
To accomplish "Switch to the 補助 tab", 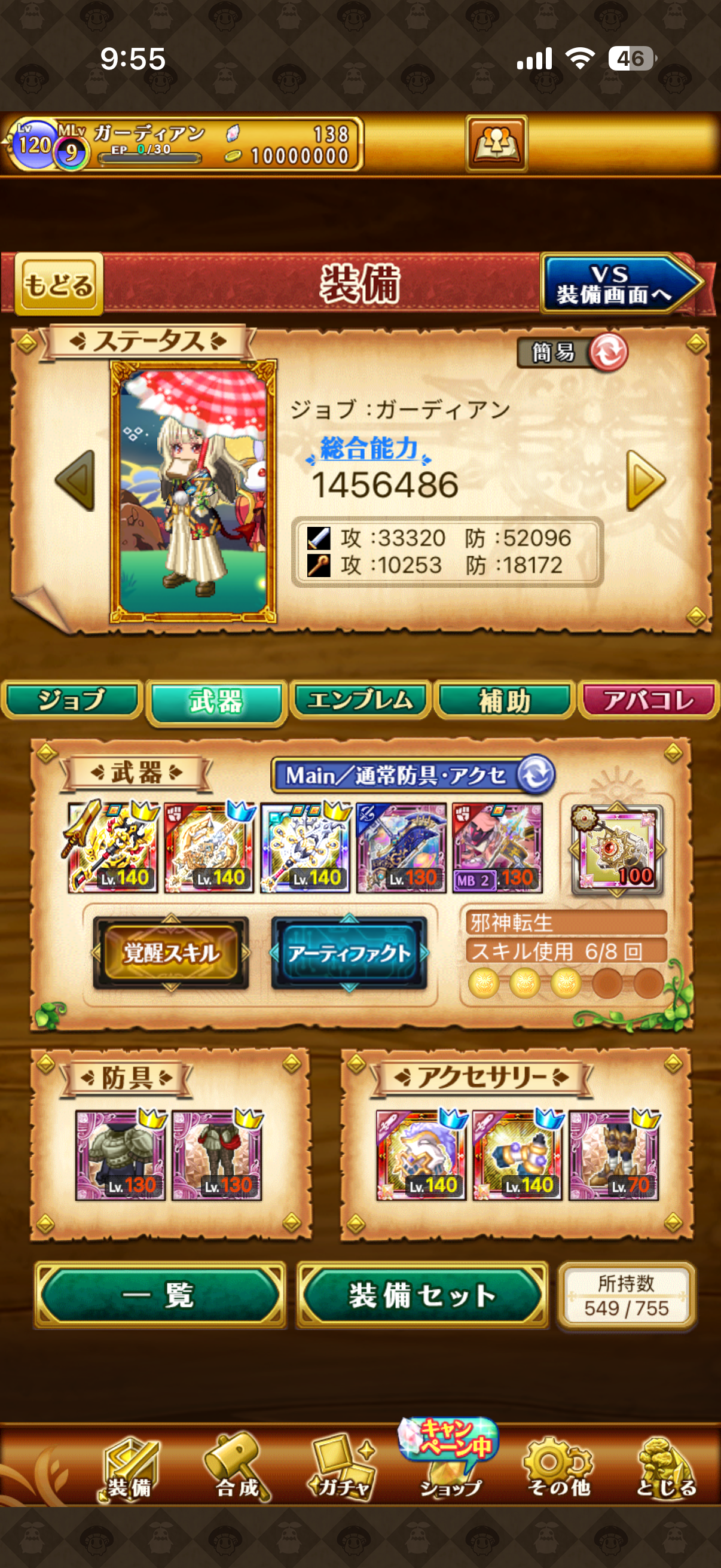I will pyautogui.click(x=505, y=701).
